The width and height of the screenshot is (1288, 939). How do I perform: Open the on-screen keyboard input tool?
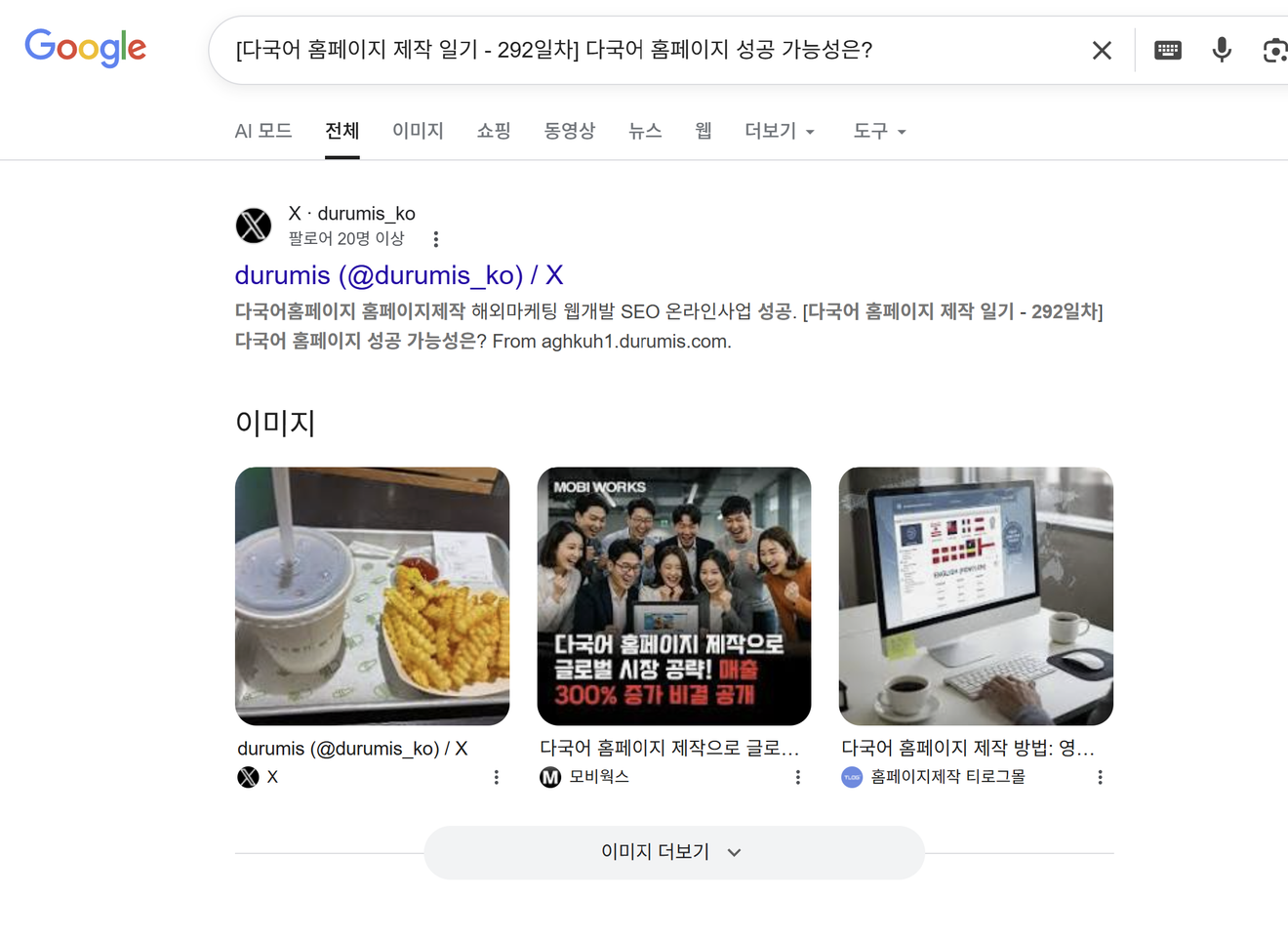[x=1167, y=51]
